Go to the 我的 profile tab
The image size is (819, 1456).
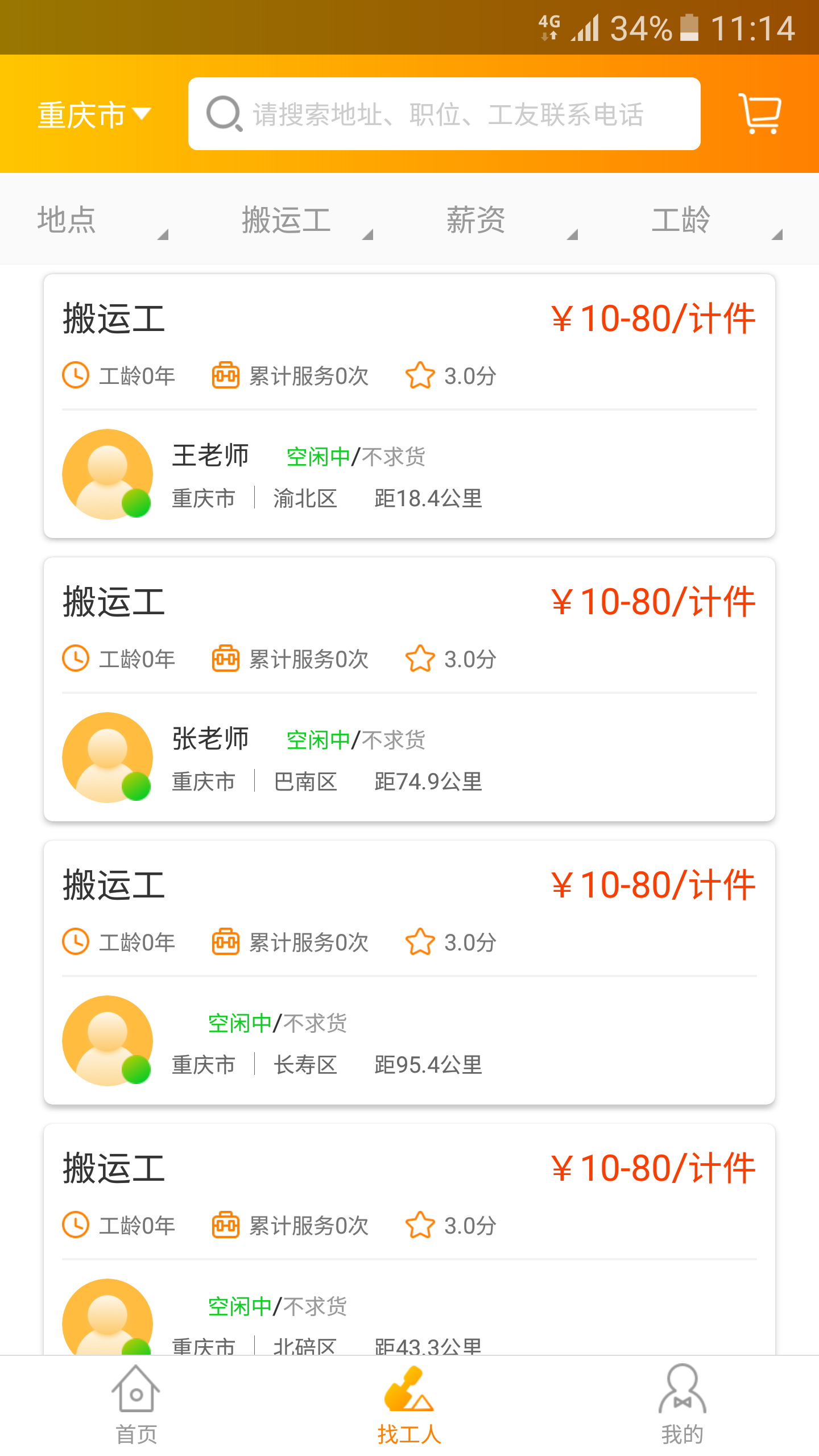[x=682, y=1406]
